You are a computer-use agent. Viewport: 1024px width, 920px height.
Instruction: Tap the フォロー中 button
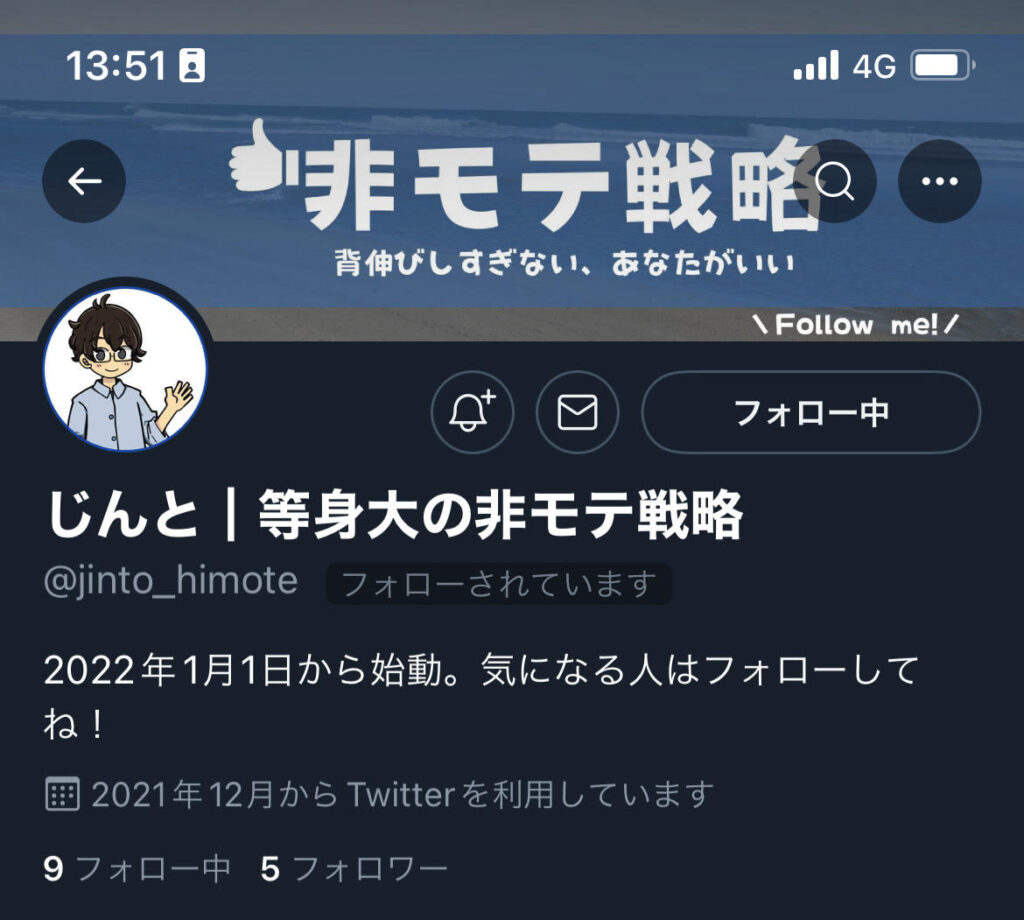click(810, 412)
